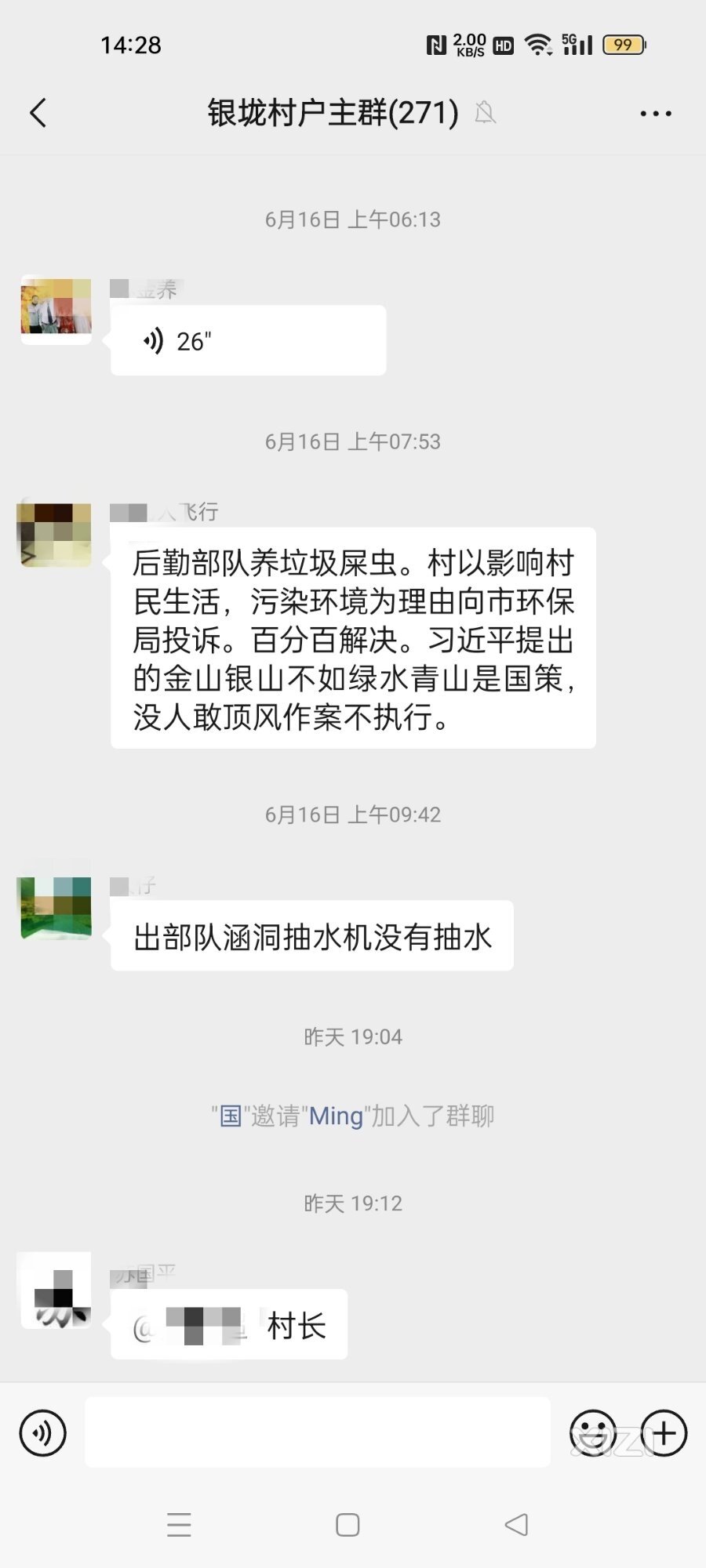The width and height of the screenshot is (706, 1568).
Task: Open the plus attachments menu
Action: pos(664,1433)
